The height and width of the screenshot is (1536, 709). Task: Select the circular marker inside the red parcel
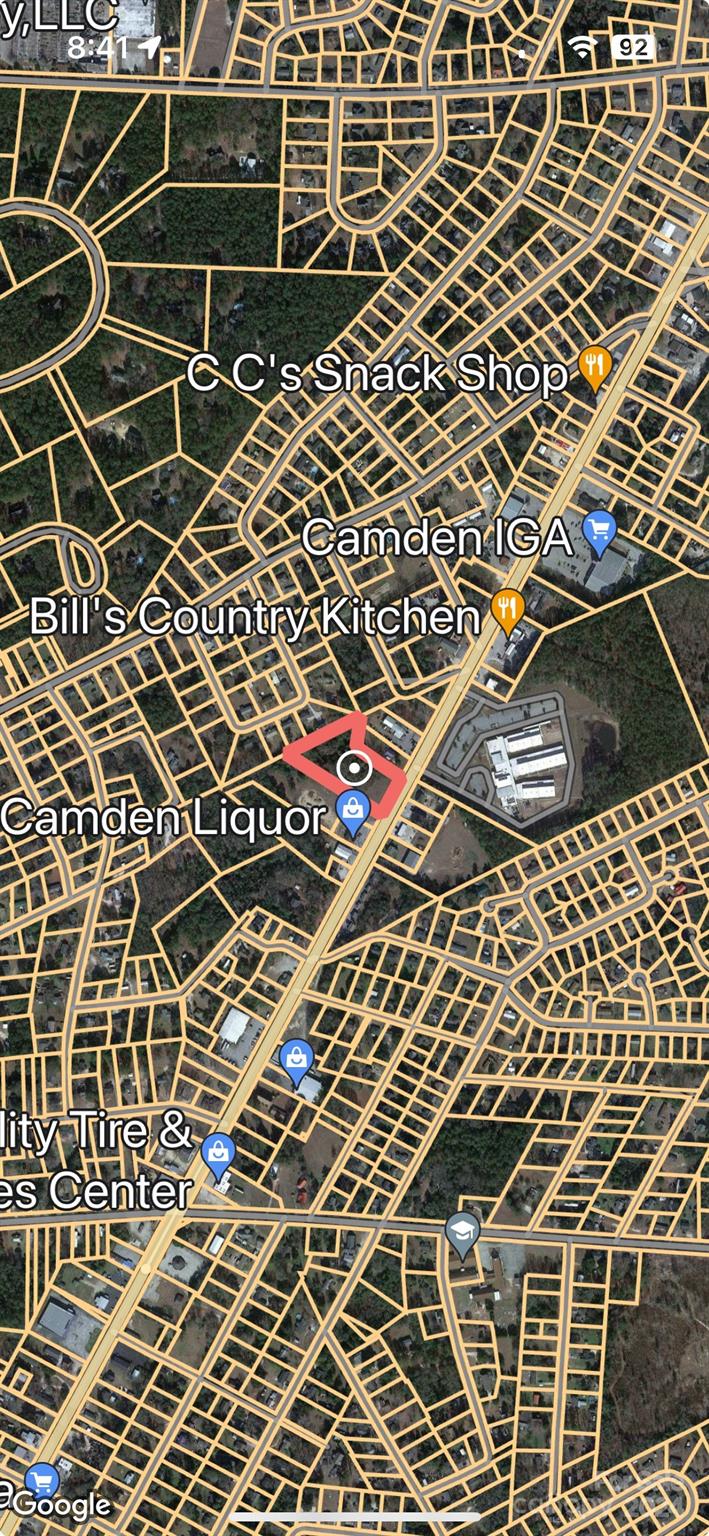pos(354,768)
